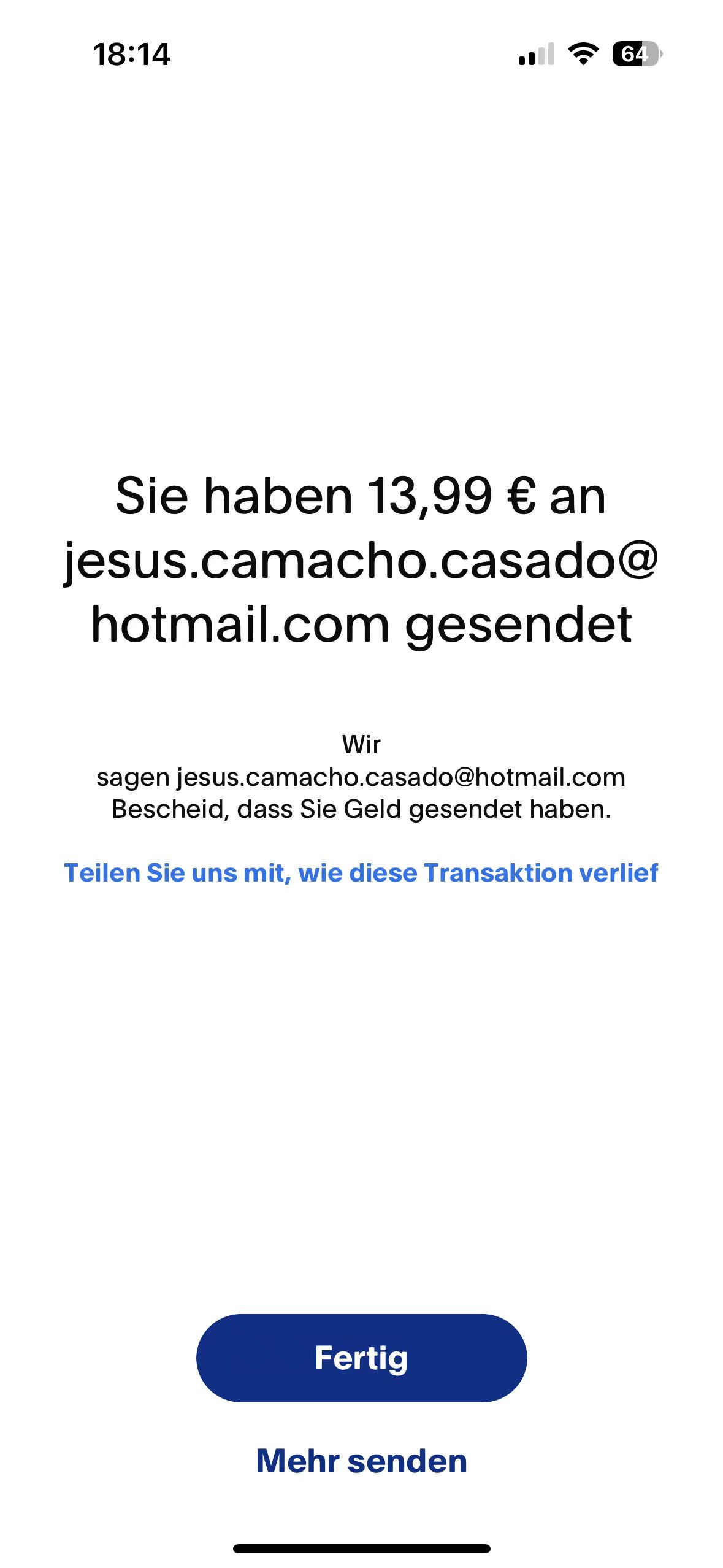Tap the Fertig button to finish
Image resolution: width=723 pixels, height=1568 pixels.
[x=361, y=1358]
